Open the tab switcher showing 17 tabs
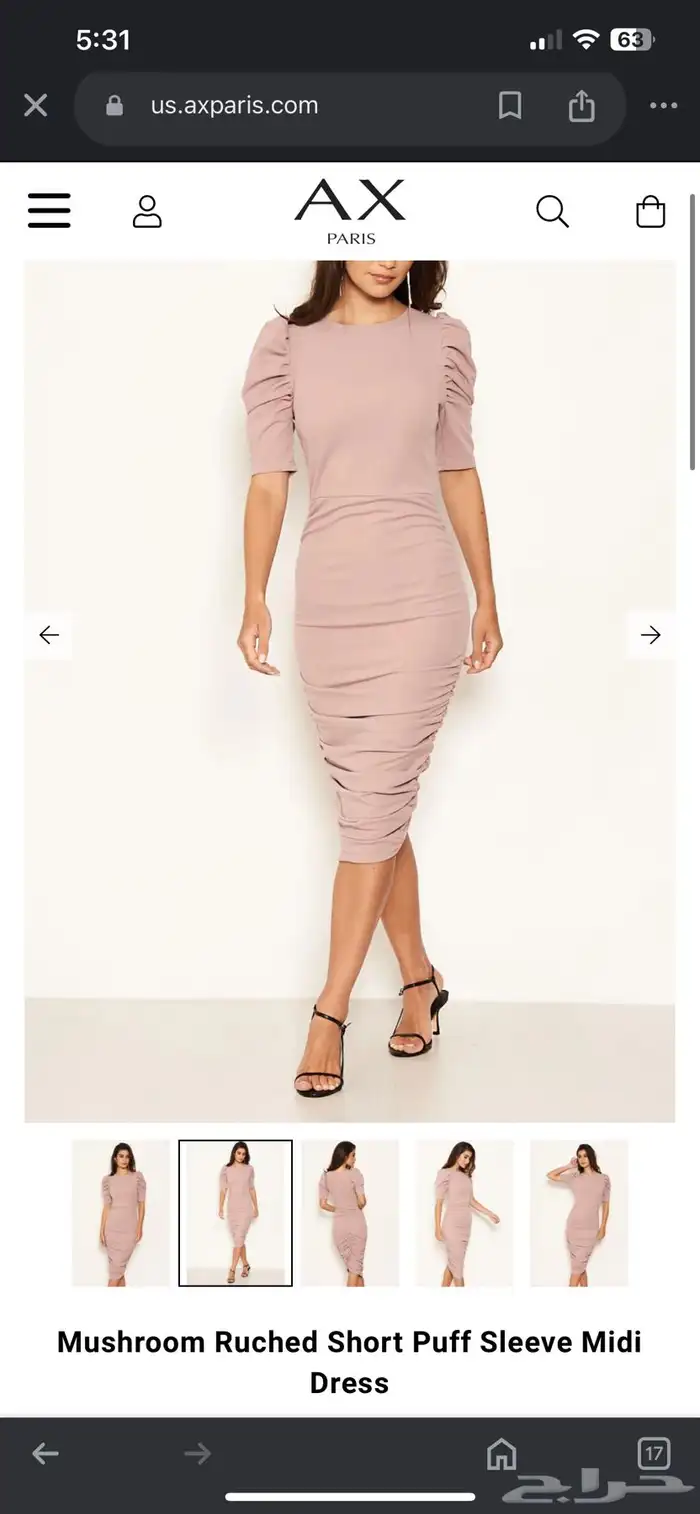700x1514 pixels. coord(654,1453)
